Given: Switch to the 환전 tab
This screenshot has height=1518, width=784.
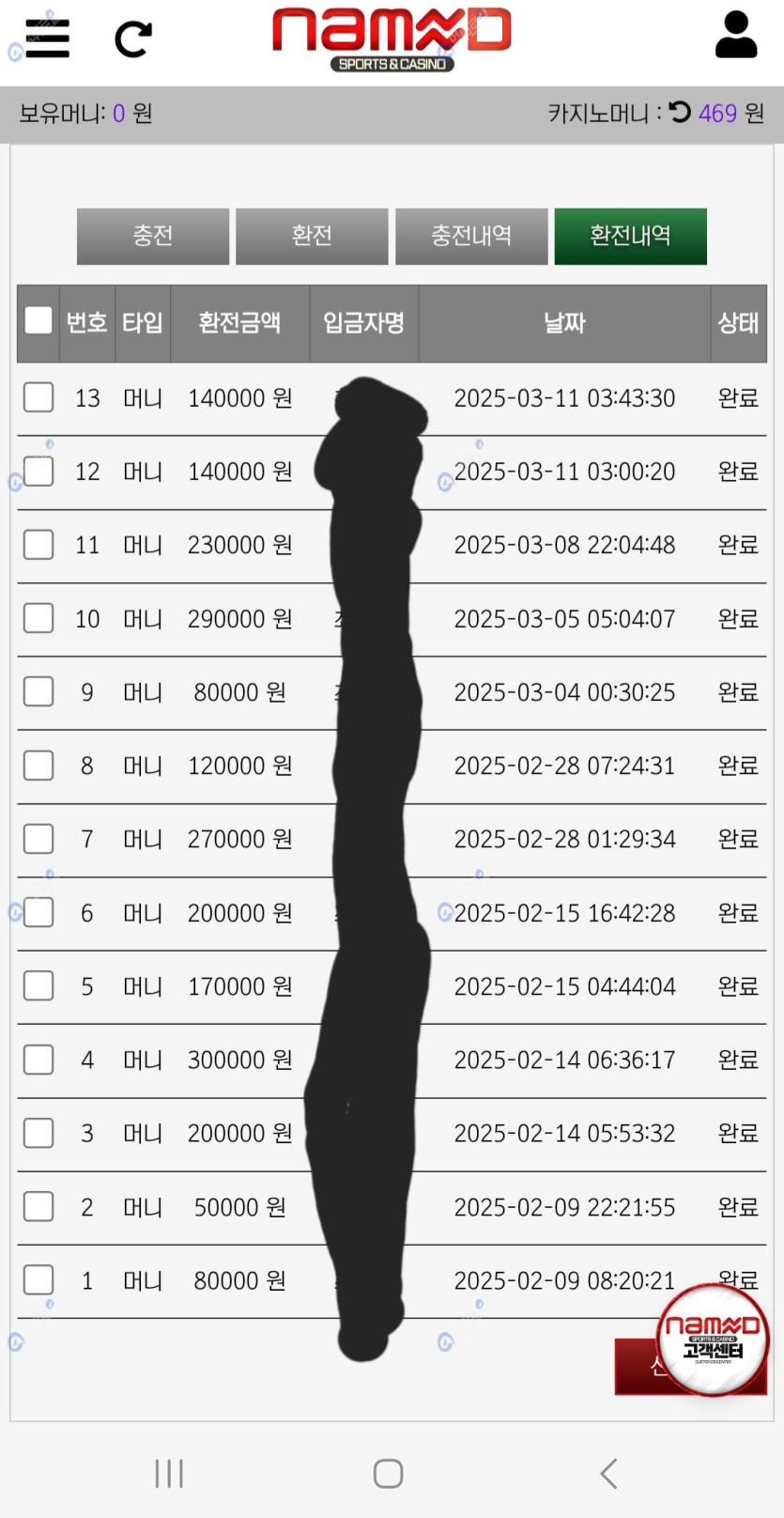Looking at the screenshot, I should 312,236.
